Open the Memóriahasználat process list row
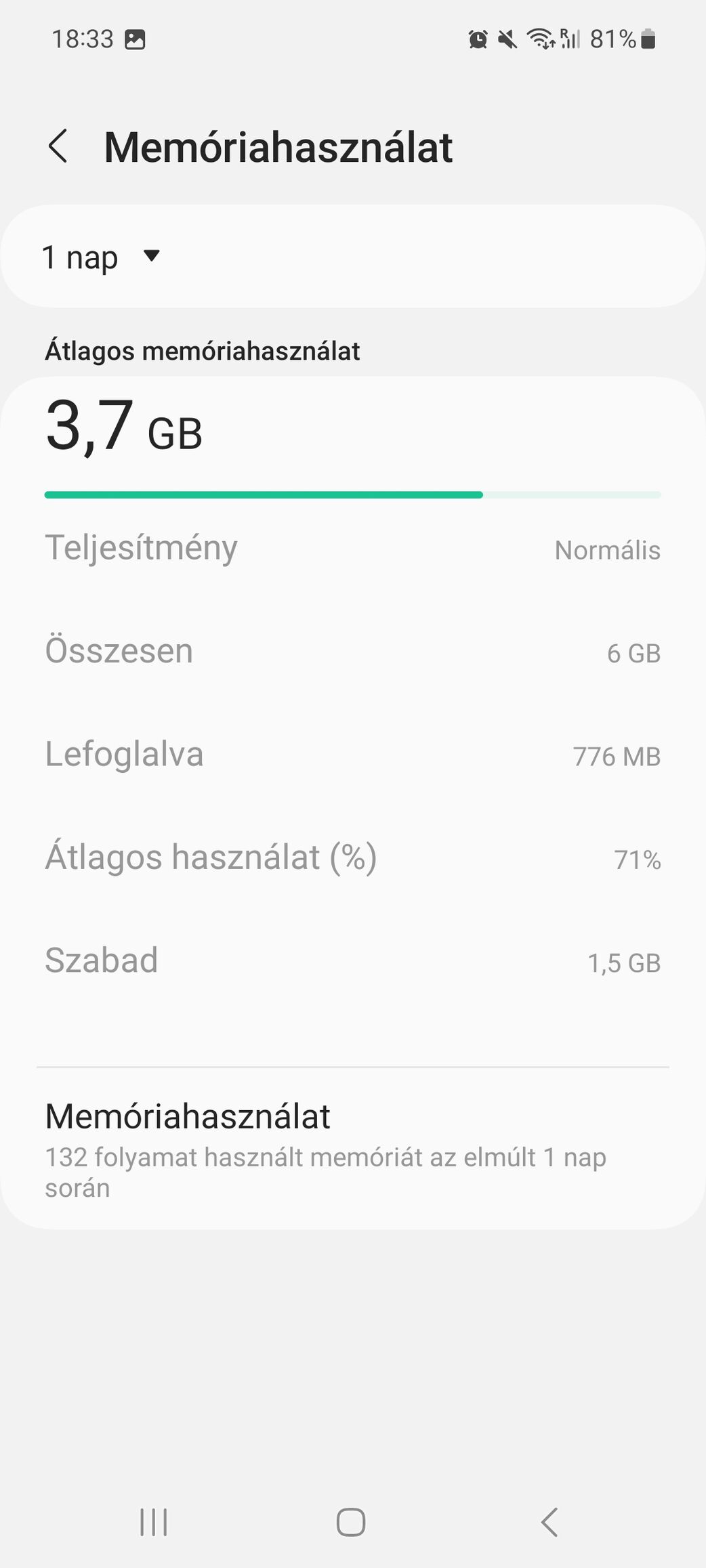706x1568 pixels. 352,1149
